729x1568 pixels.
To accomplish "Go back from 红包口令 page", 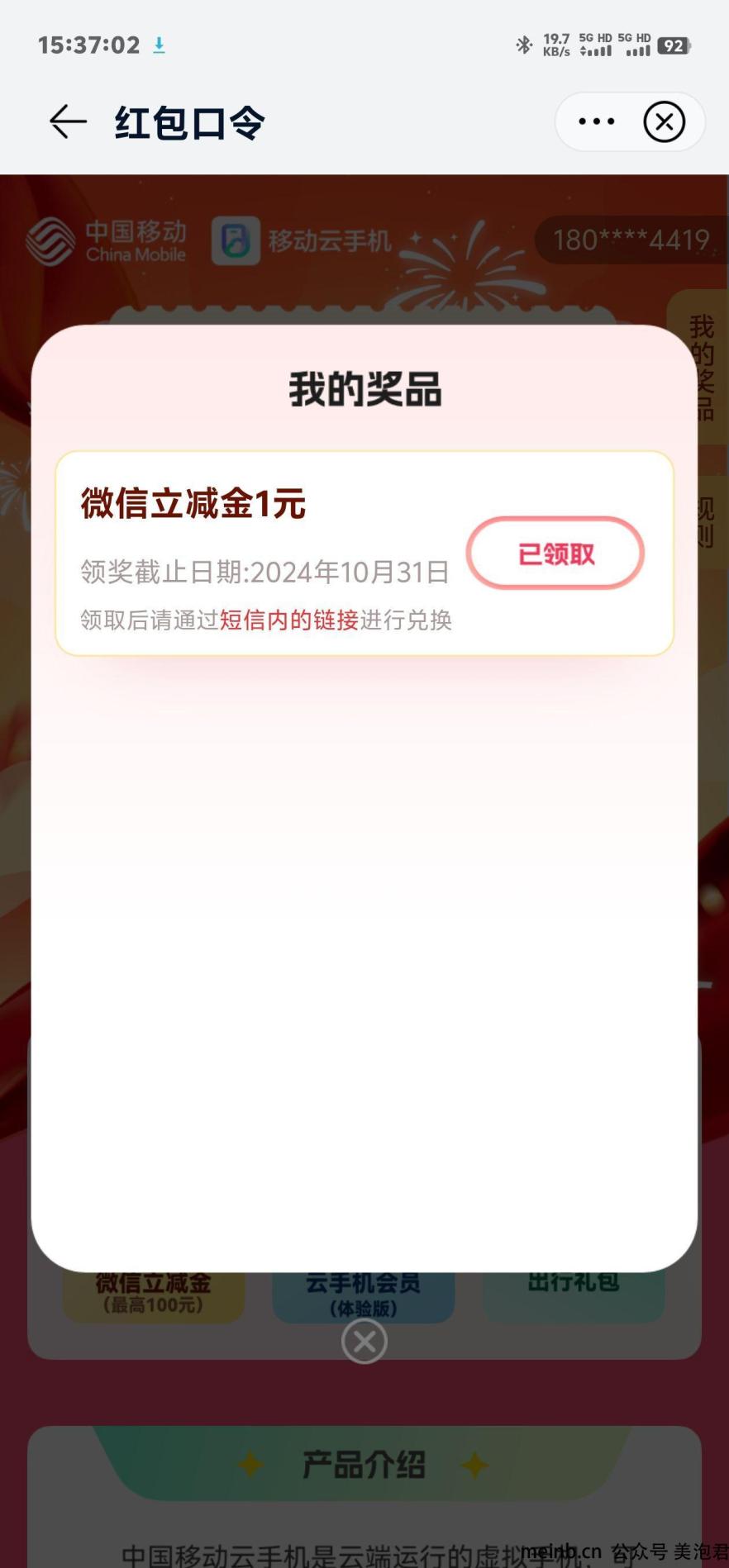I will (x=68, y=122).
